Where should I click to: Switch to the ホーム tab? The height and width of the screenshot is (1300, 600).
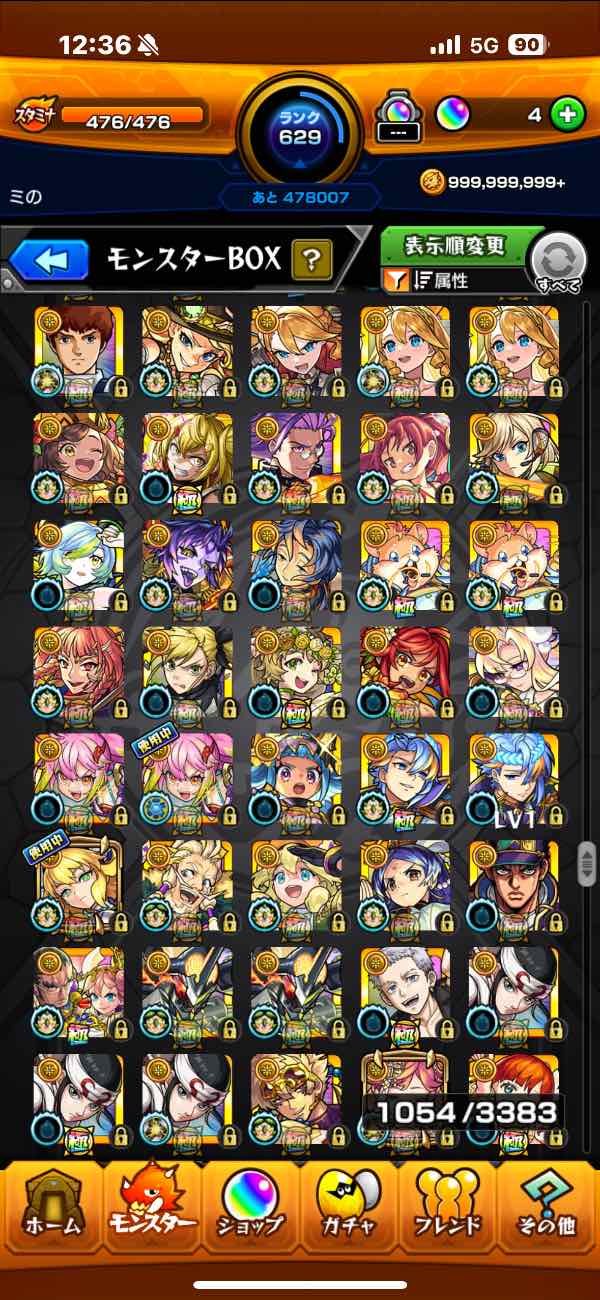pyautogui.click(x=52, y=1206)
